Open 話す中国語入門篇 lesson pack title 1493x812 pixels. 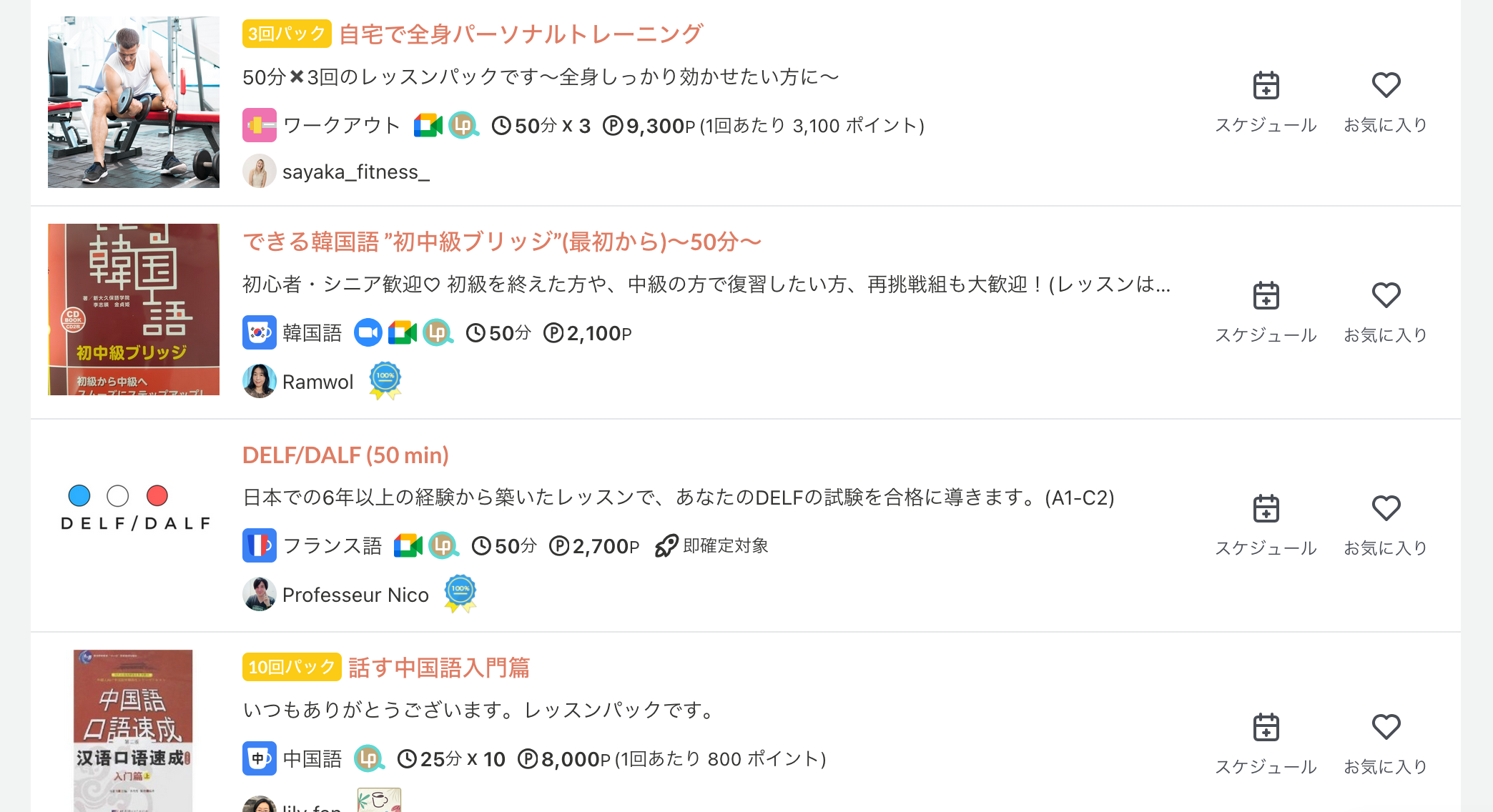click(438, 668)
